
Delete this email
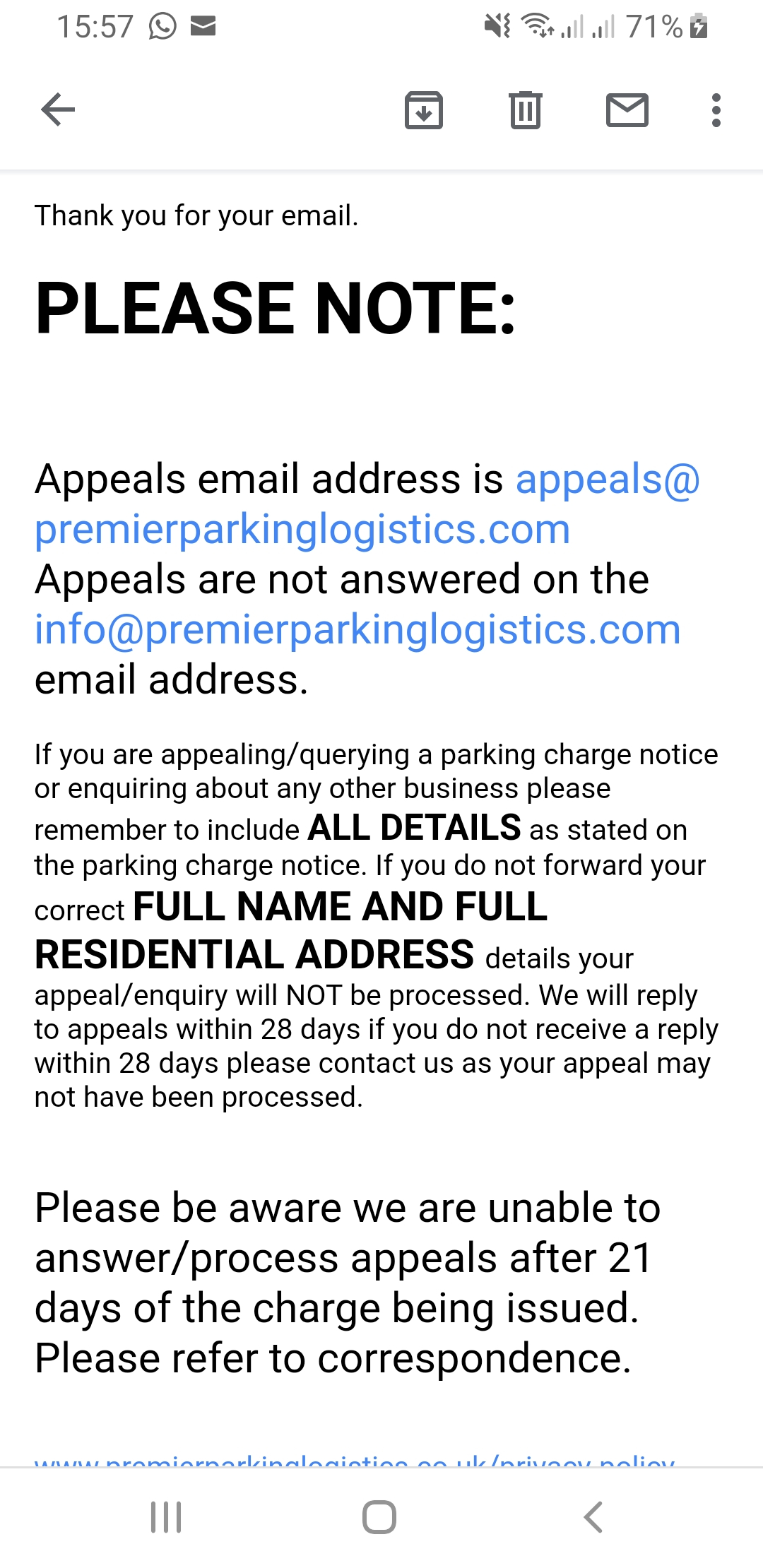pos(525,110)
